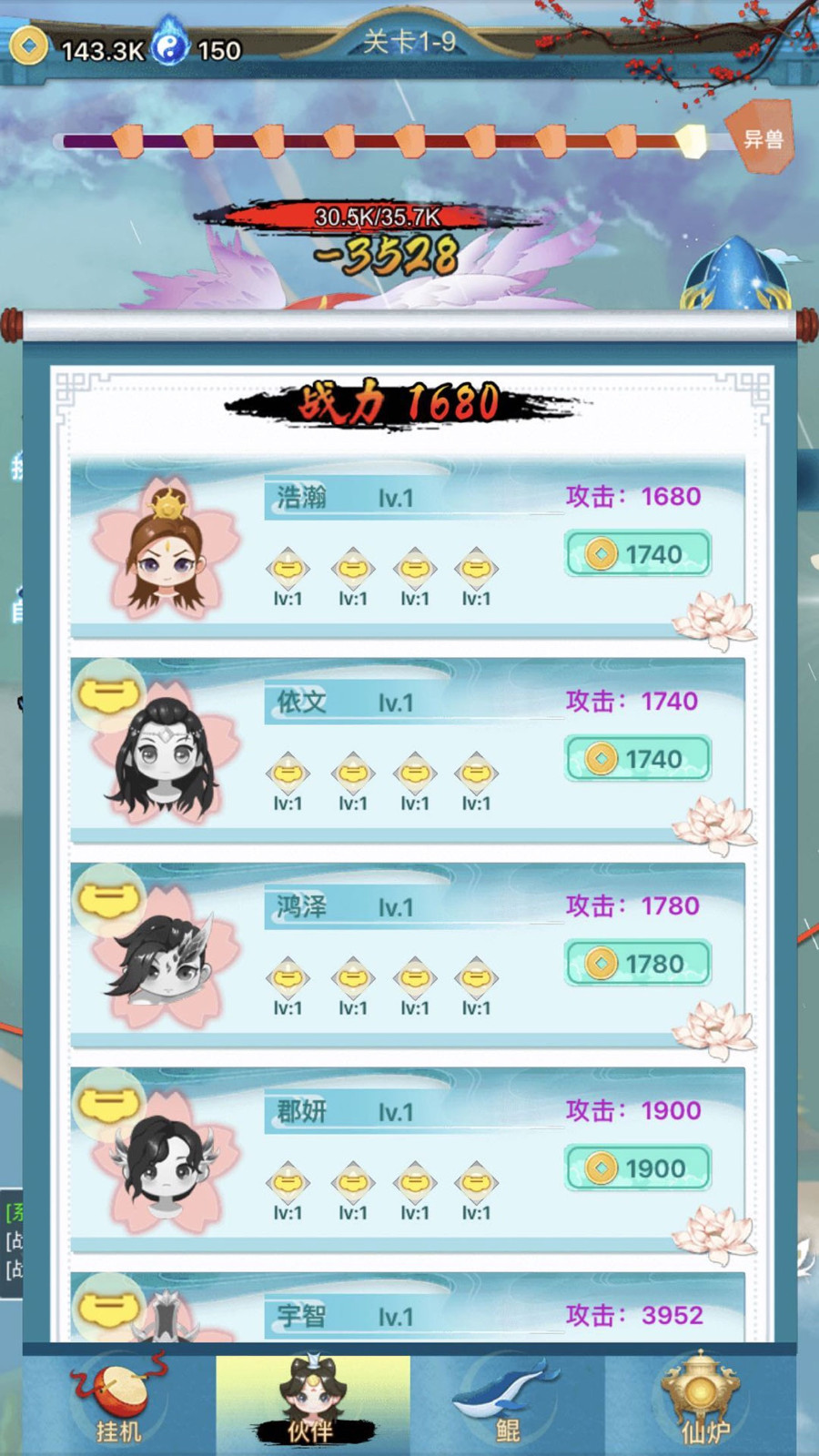Tap the 异兽 boss marker

pos(761,138)
